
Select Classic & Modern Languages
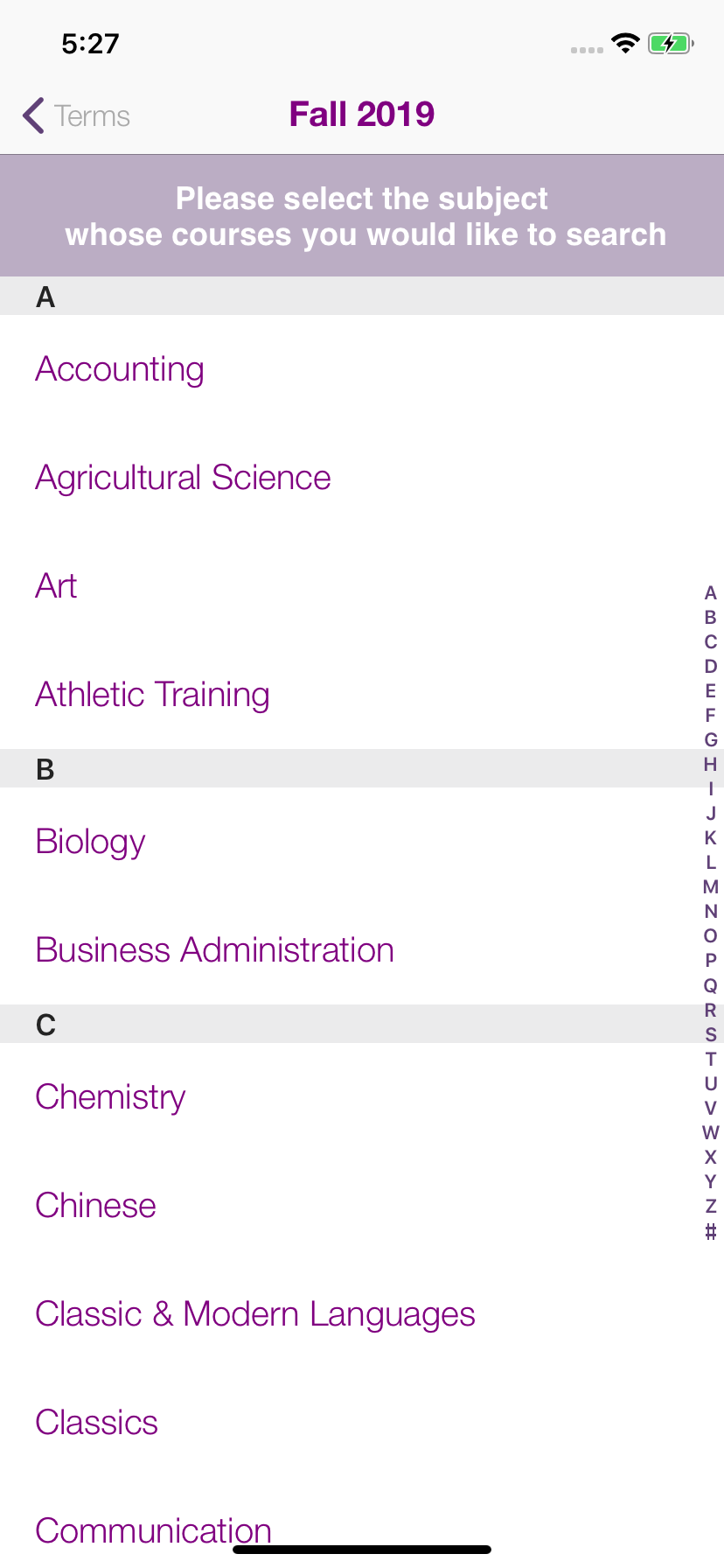point(254,1314)
